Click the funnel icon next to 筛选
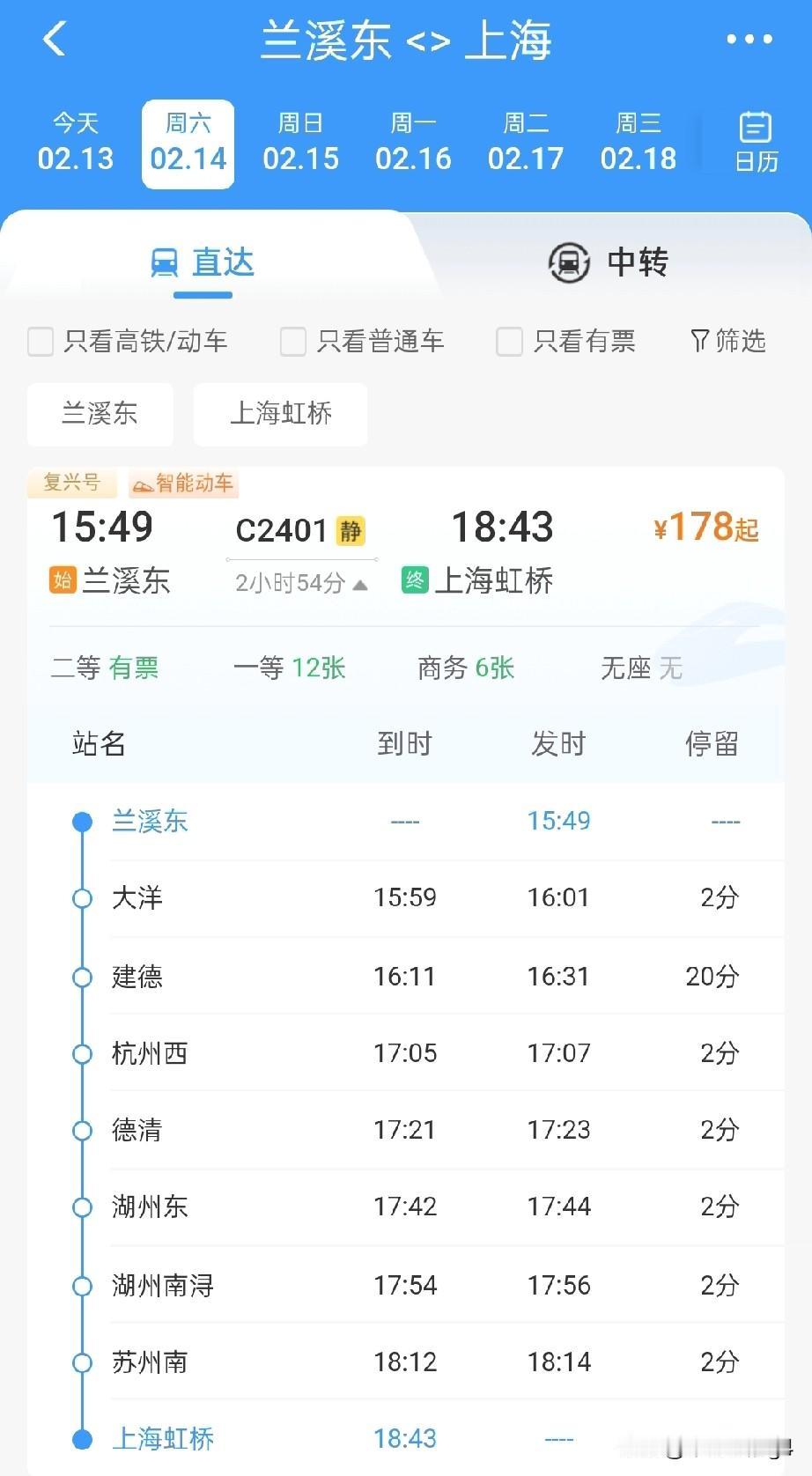Image resolution: width=812 pixels, height=1476 pixels. 700,341
